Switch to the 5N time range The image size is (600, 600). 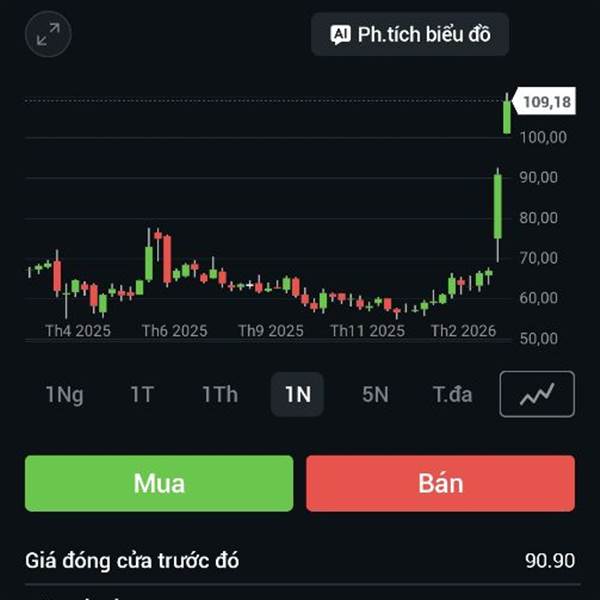pos(375,394)
